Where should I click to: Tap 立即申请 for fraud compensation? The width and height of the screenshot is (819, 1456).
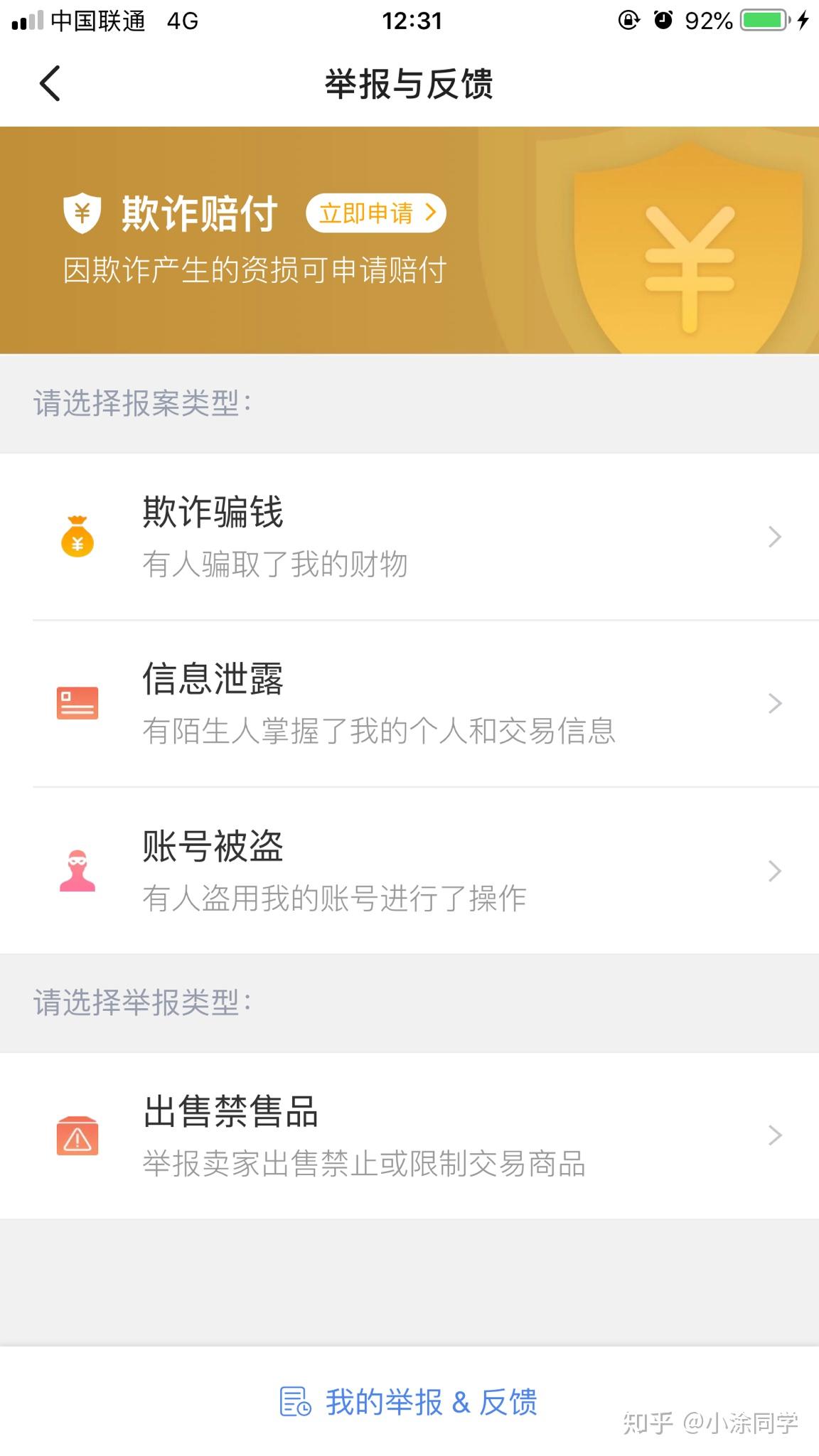(x=376, y=213)
